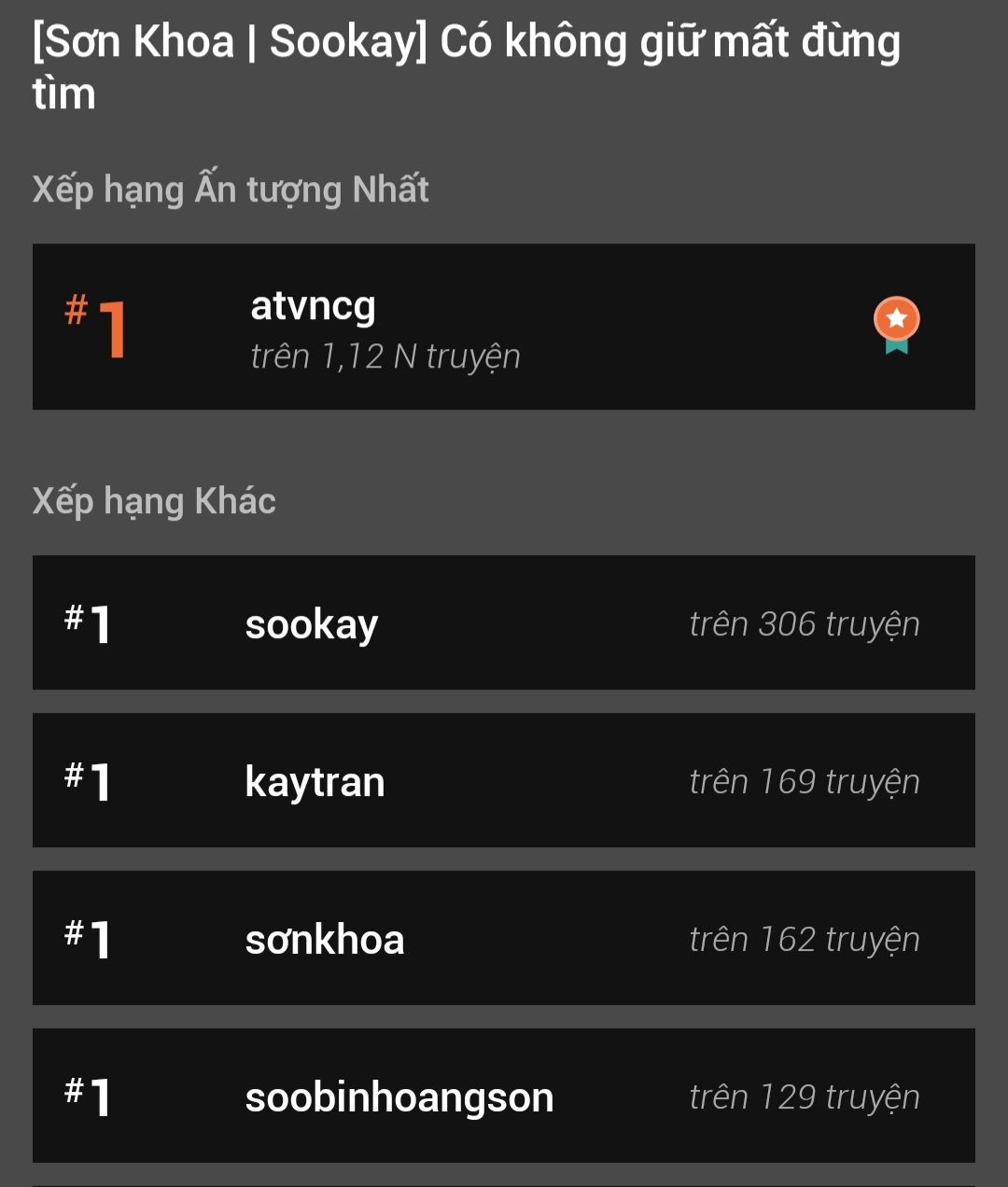
Task: Open the sookay tag ranking
Action: click(503, 622)
